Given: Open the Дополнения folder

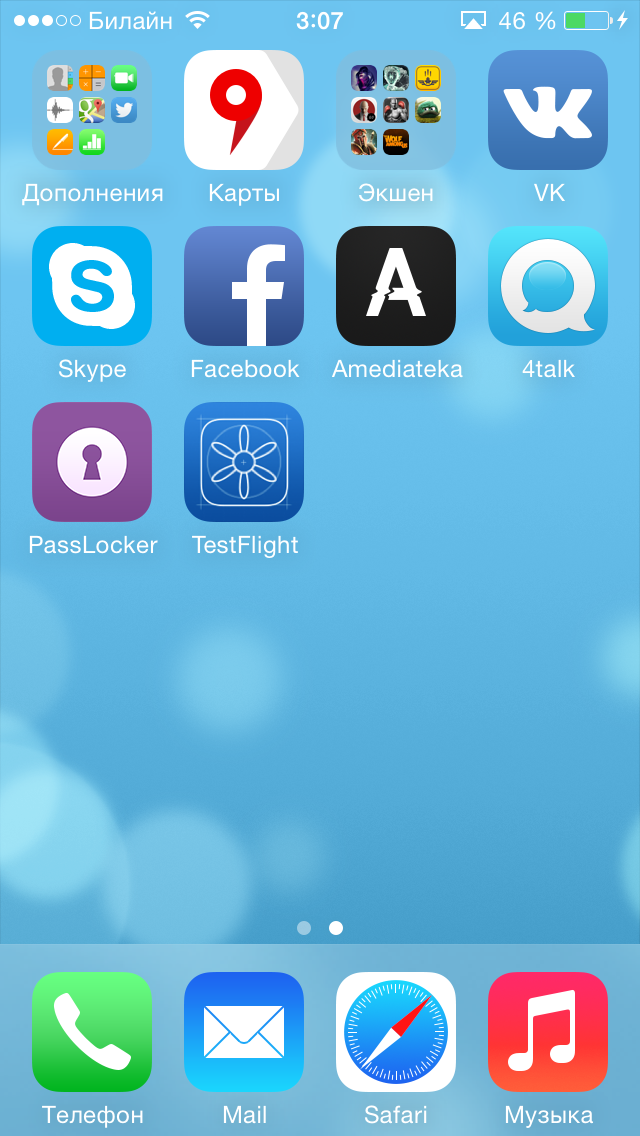Looking at the screenshot, I should click(x=92, y=110).
